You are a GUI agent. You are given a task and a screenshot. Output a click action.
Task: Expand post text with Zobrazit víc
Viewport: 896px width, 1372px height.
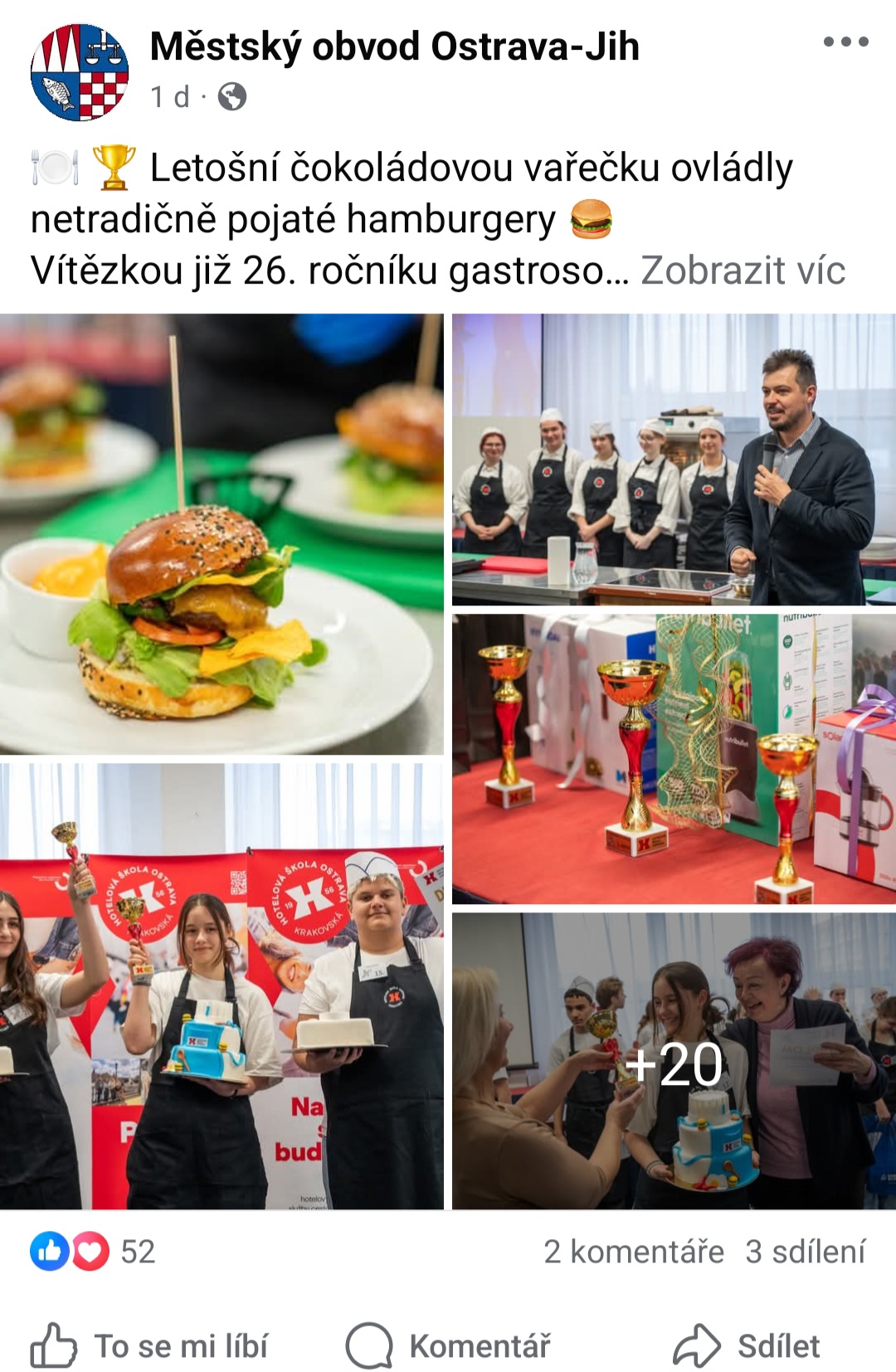743,270
